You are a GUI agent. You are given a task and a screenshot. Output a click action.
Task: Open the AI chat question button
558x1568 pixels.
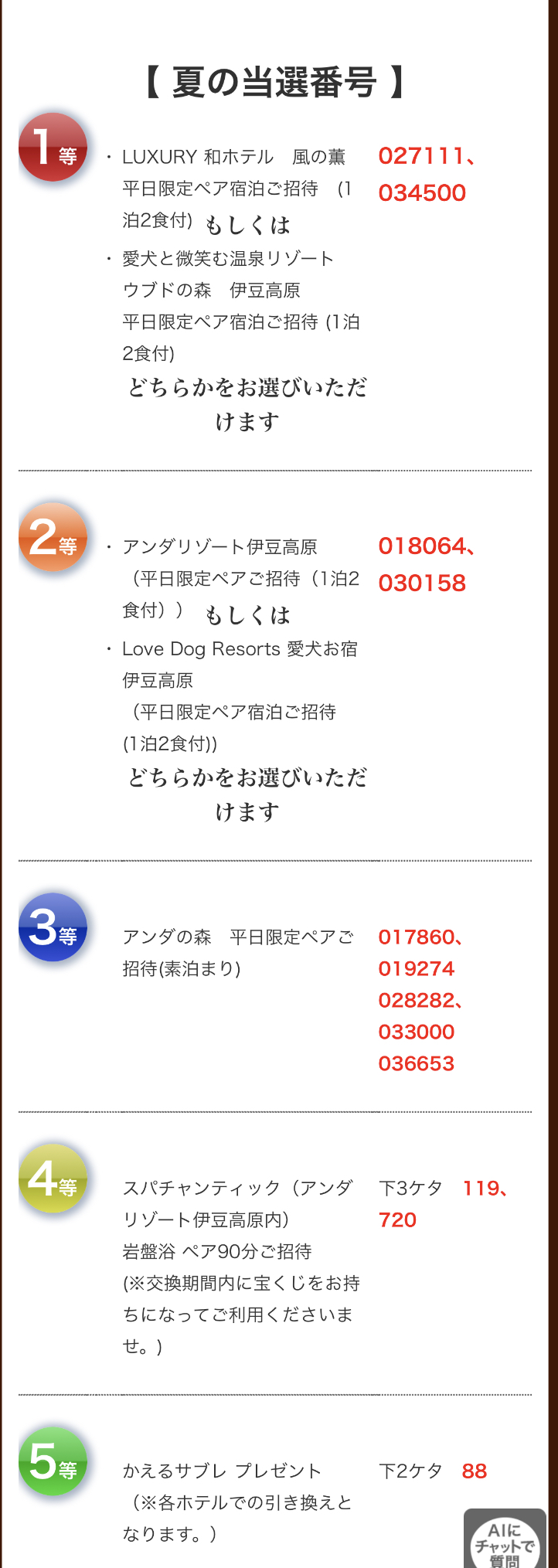point(505,1542)
